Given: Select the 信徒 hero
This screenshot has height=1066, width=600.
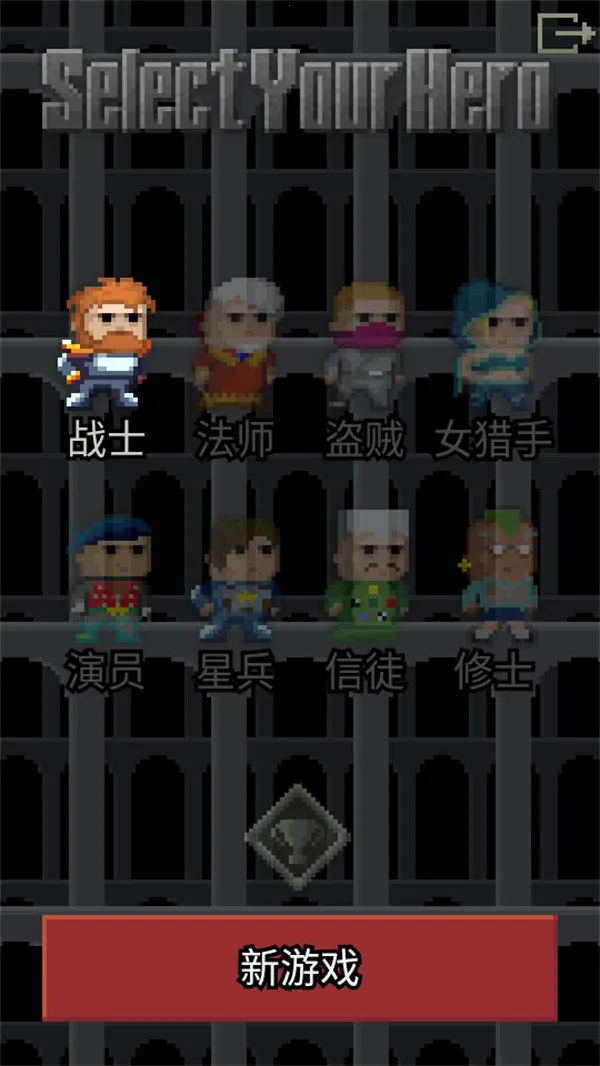Looking at the screenshot, I should (x=366, y=578).
